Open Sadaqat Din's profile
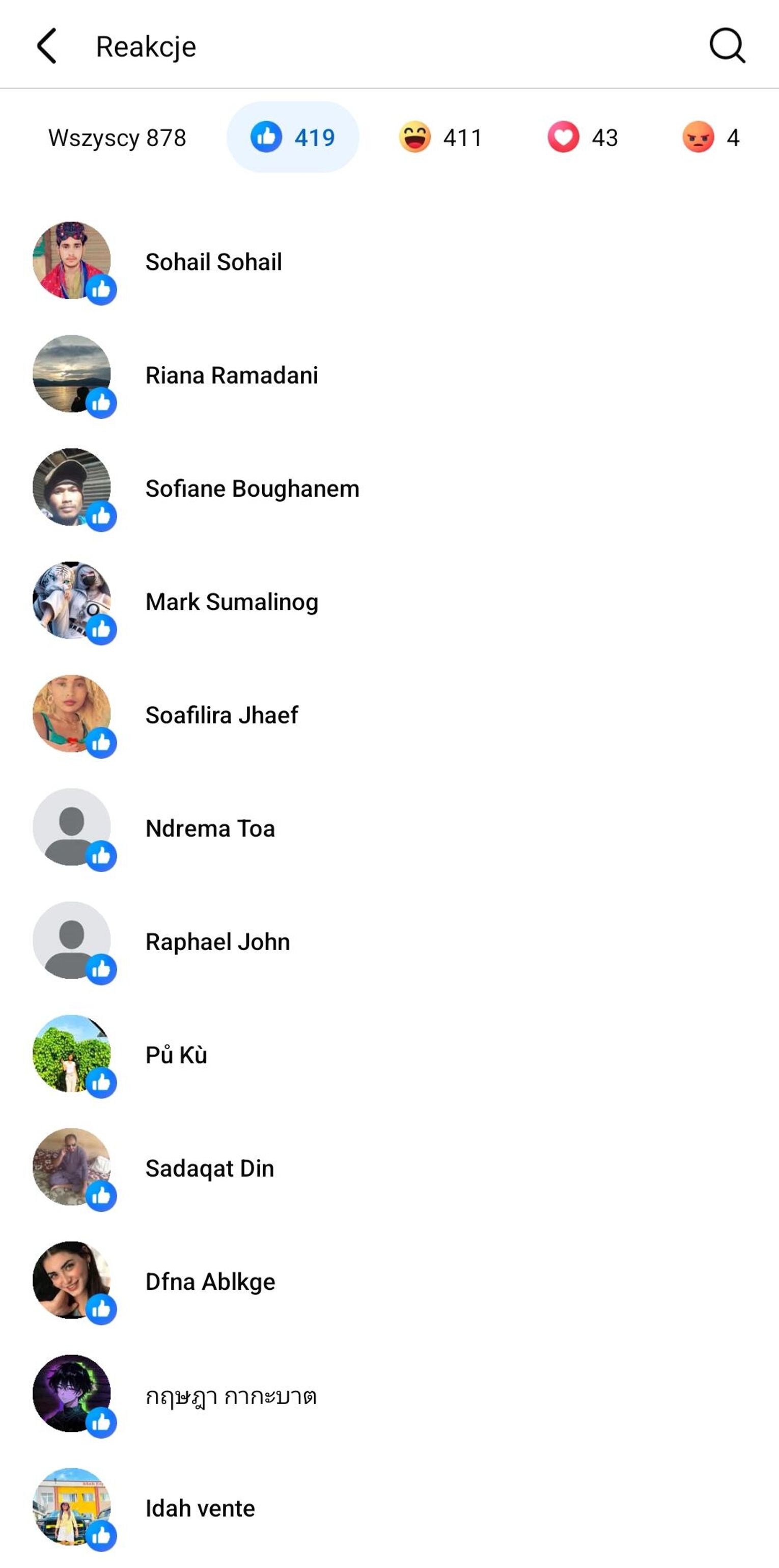Screen dimensions: 779x1568 (209, 1168)
